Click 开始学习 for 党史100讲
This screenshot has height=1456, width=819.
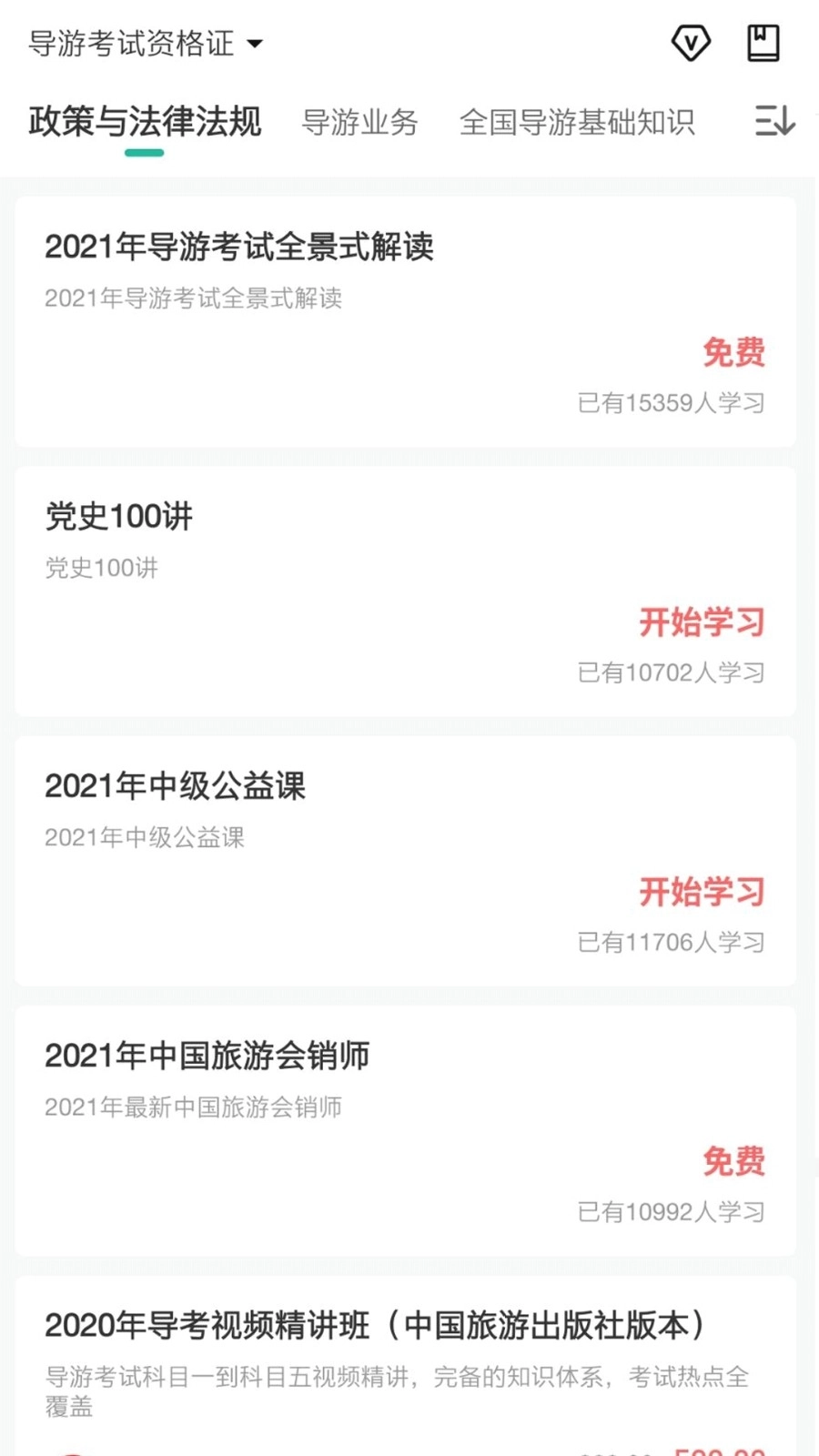tap(703, 623)
